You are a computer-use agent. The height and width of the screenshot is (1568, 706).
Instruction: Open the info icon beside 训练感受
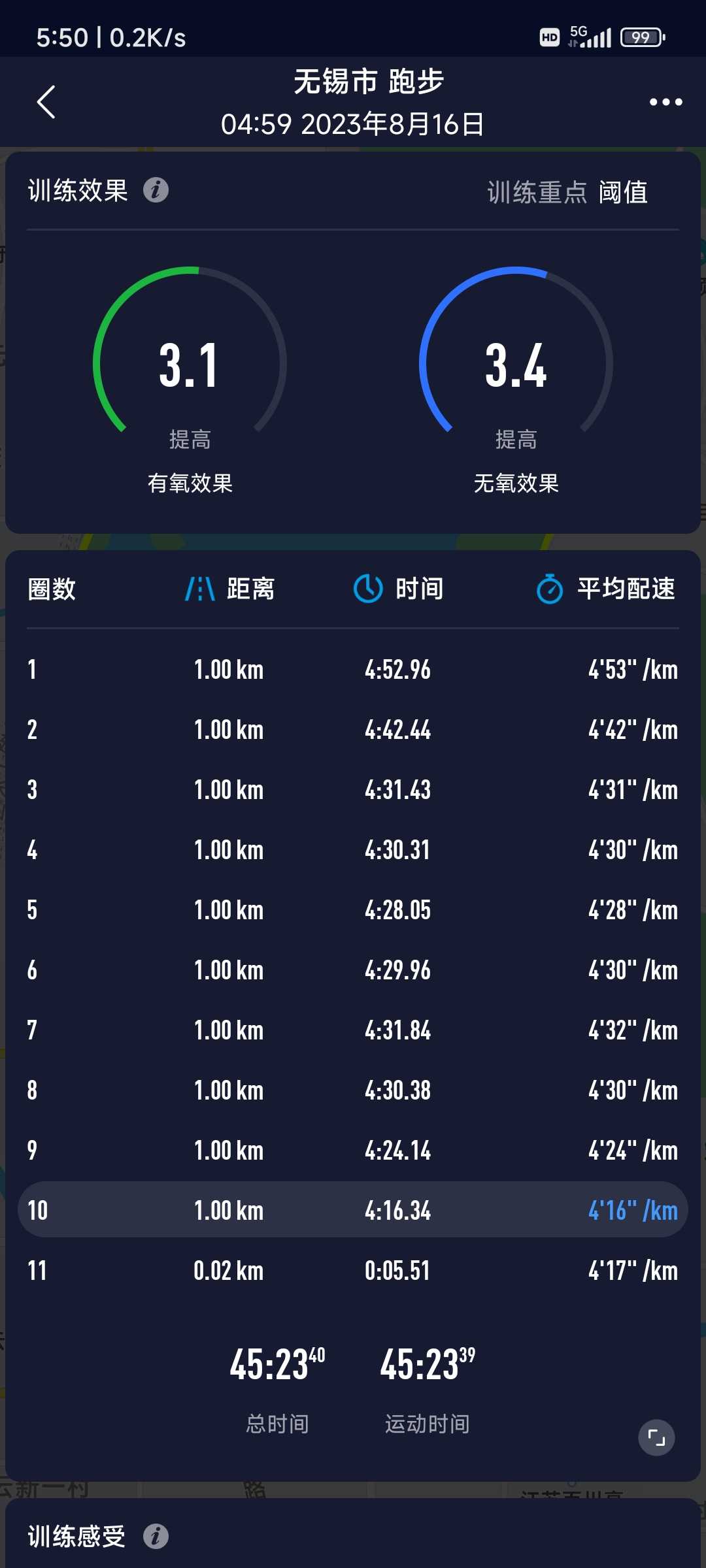[x=156, y=1536]
